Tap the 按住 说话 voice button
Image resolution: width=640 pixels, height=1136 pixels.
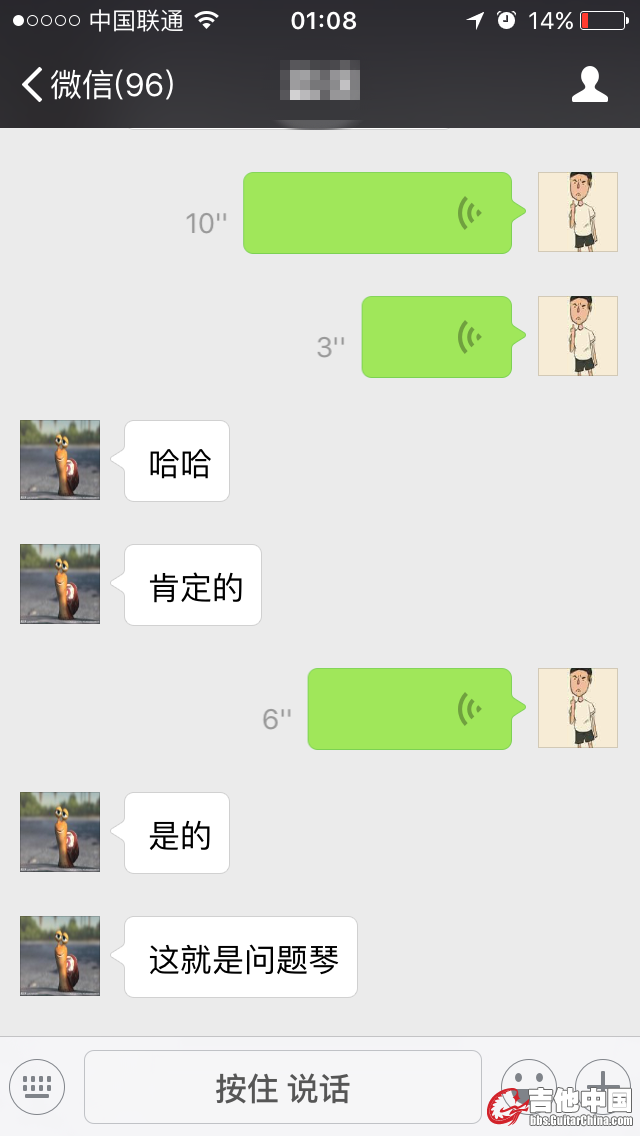(x=283, y=1087)
